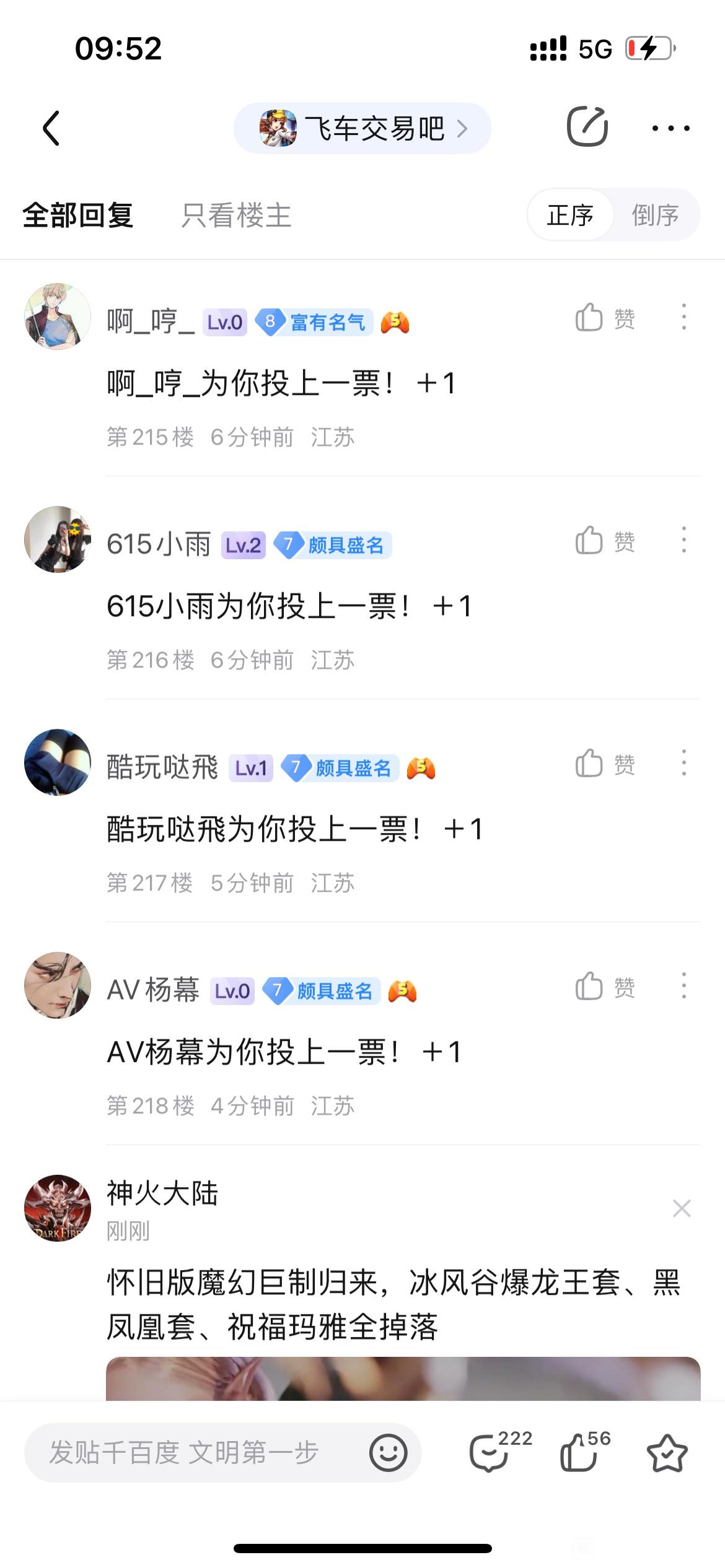Open the emoji picker in reply bar
The width and height of the screenshot is (725, 1568).
tap(389, 1452)
